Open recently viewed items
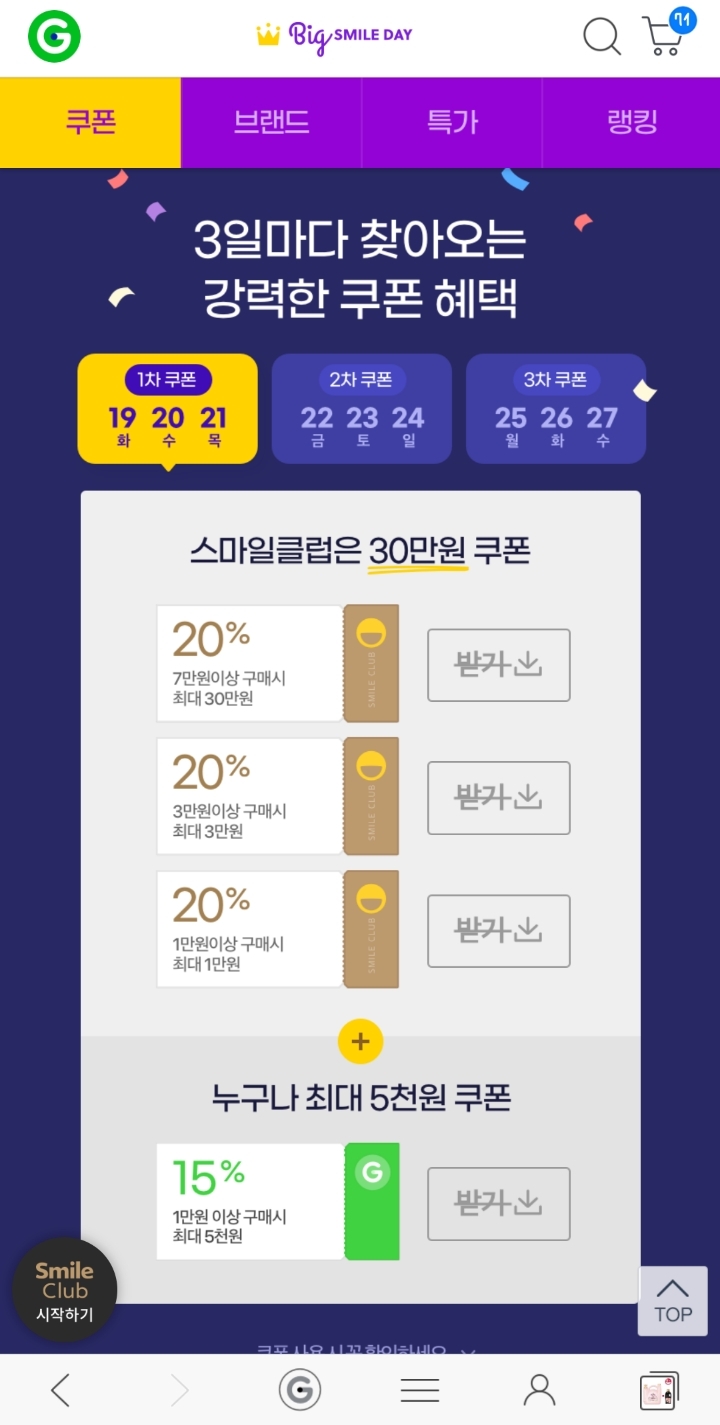 coord(660,1390)
